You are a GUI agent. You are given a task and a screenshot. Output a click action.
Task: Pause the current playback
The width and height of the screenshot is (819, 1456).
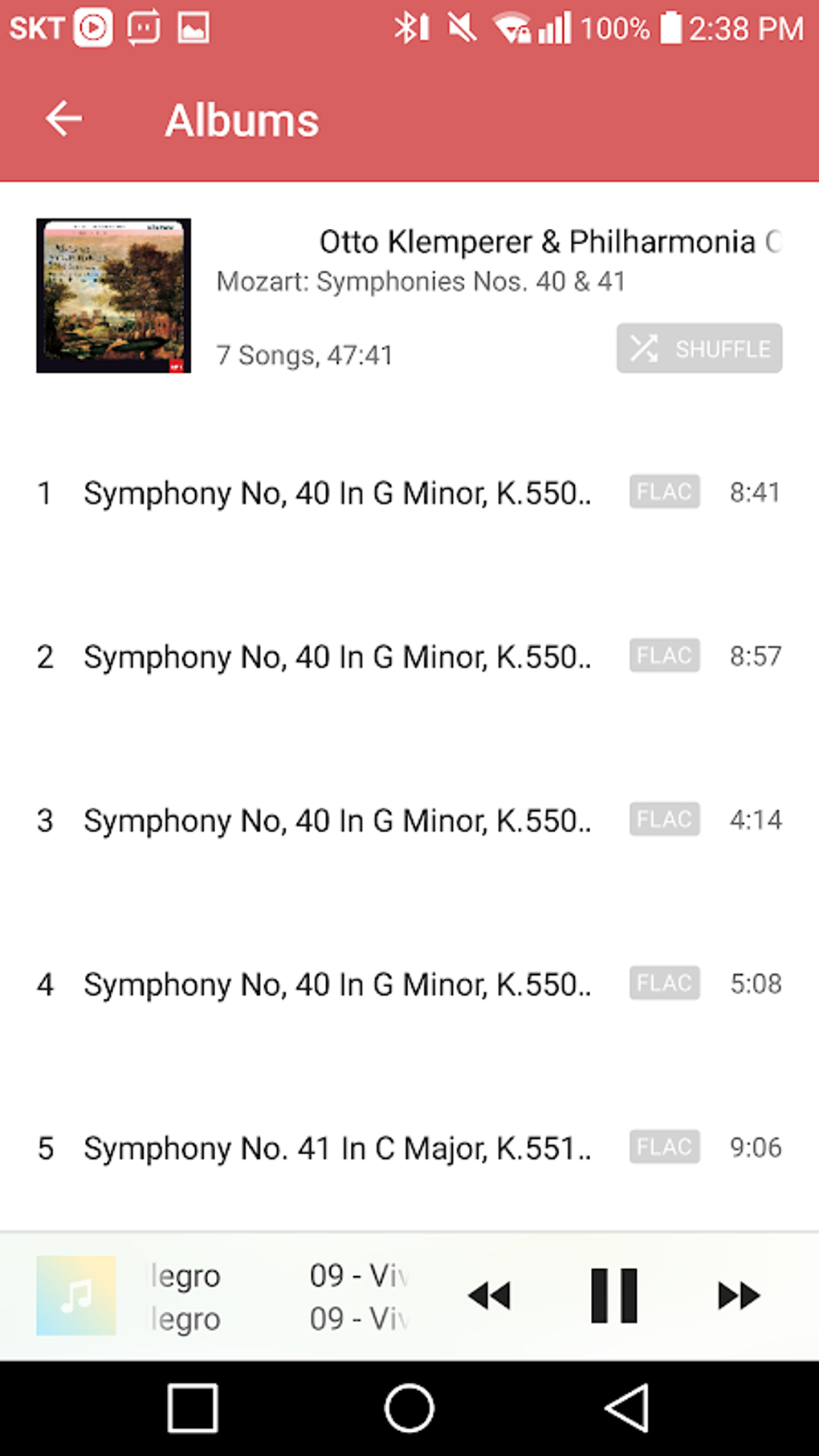pos(613,1295)
